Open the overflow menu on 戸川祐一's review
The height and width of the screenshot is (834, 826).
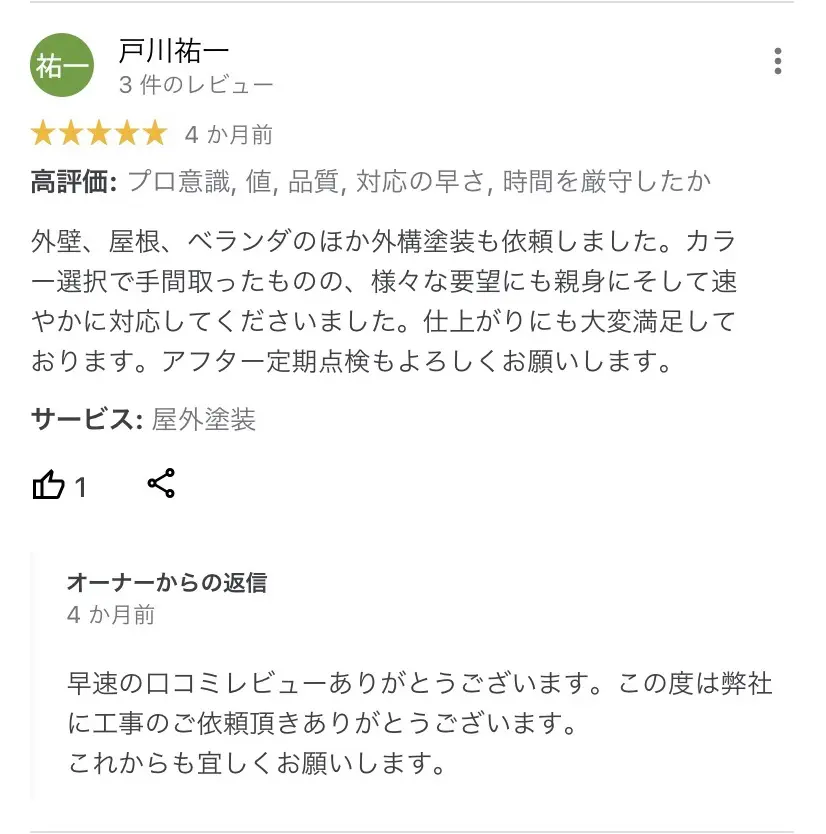point(777,62)
